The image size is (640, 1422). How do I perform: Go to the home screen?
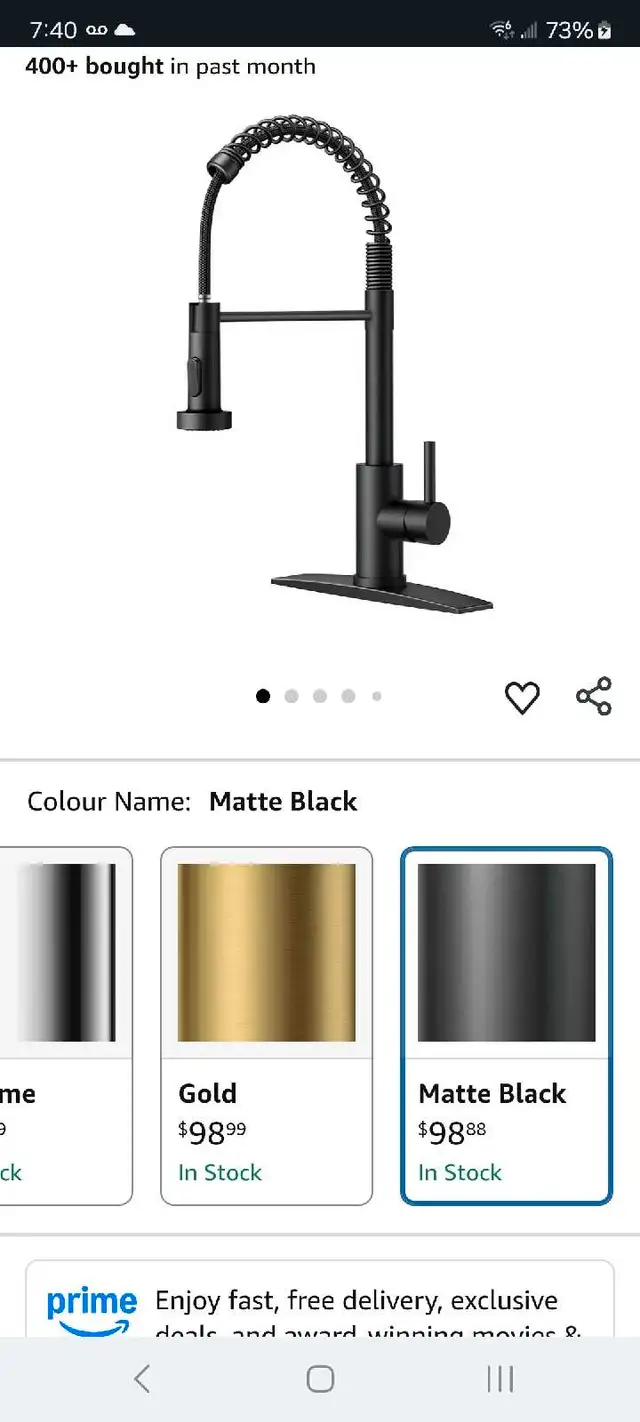320,1380
